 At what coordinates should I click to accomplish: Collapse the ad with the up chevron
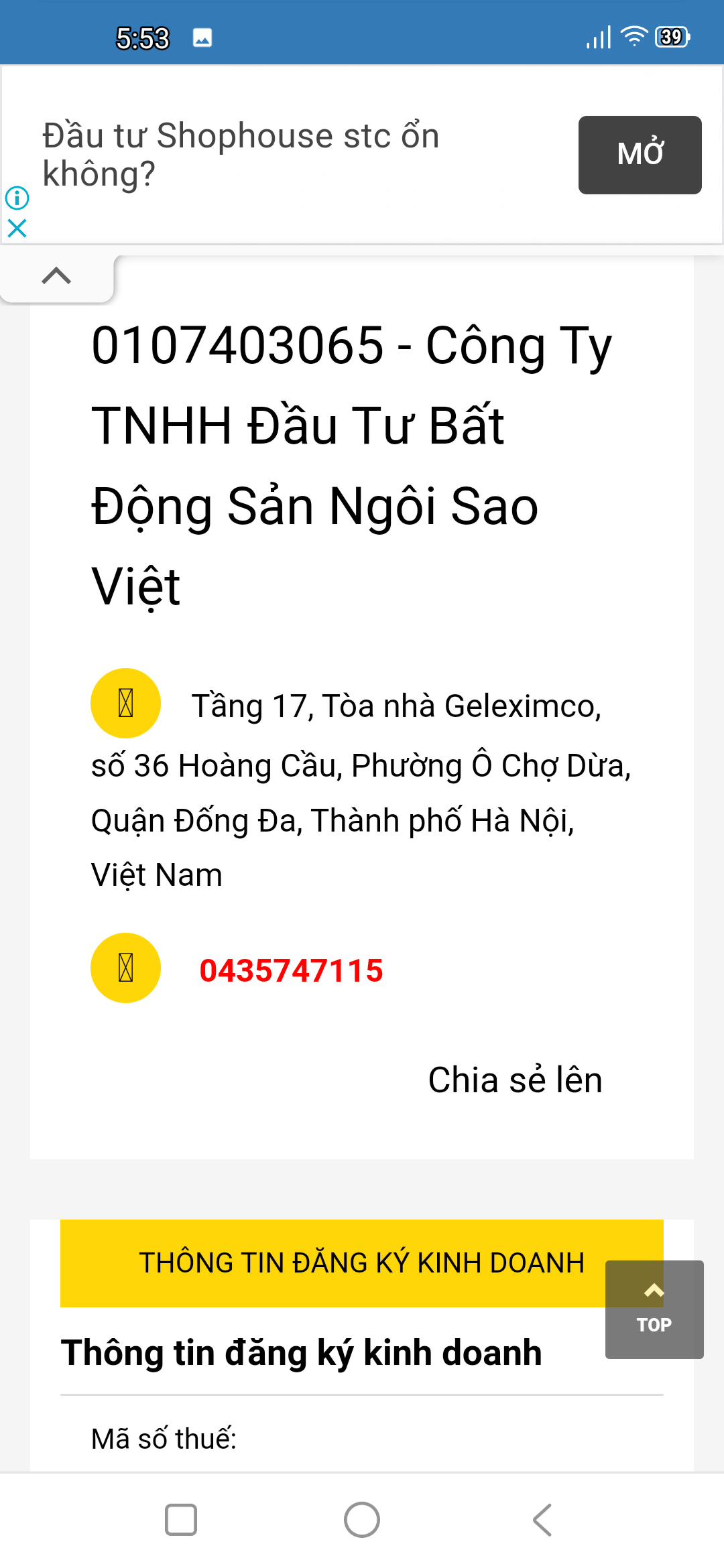pos(56,276)
